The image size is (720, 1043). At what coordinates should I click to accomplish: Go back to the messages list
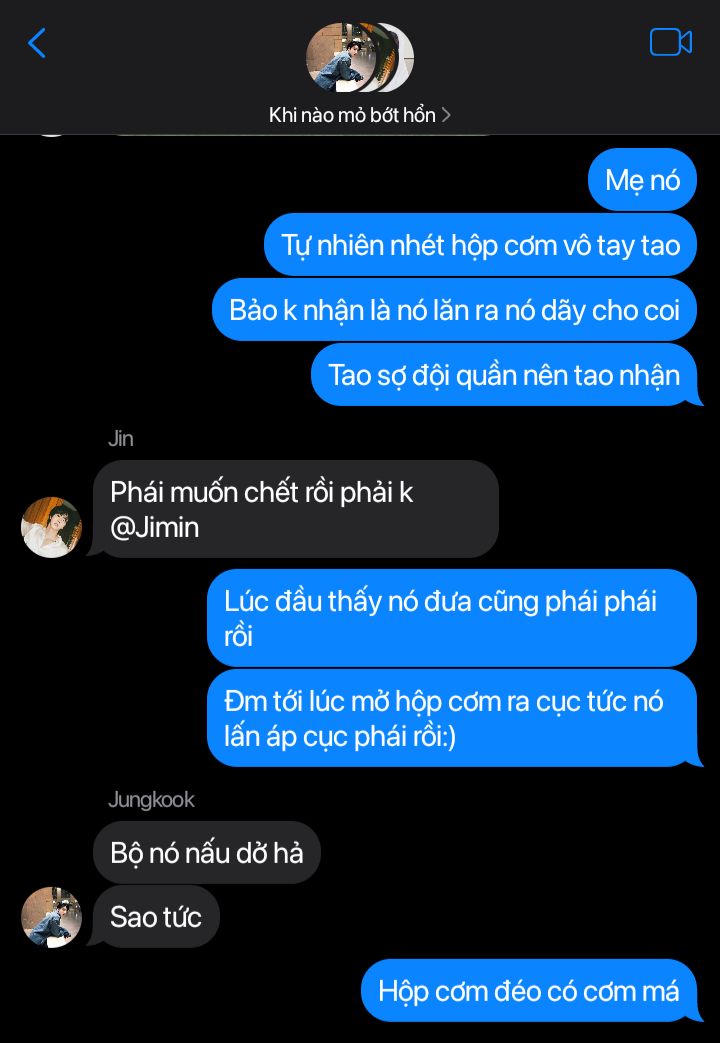(x=37, y=43)
